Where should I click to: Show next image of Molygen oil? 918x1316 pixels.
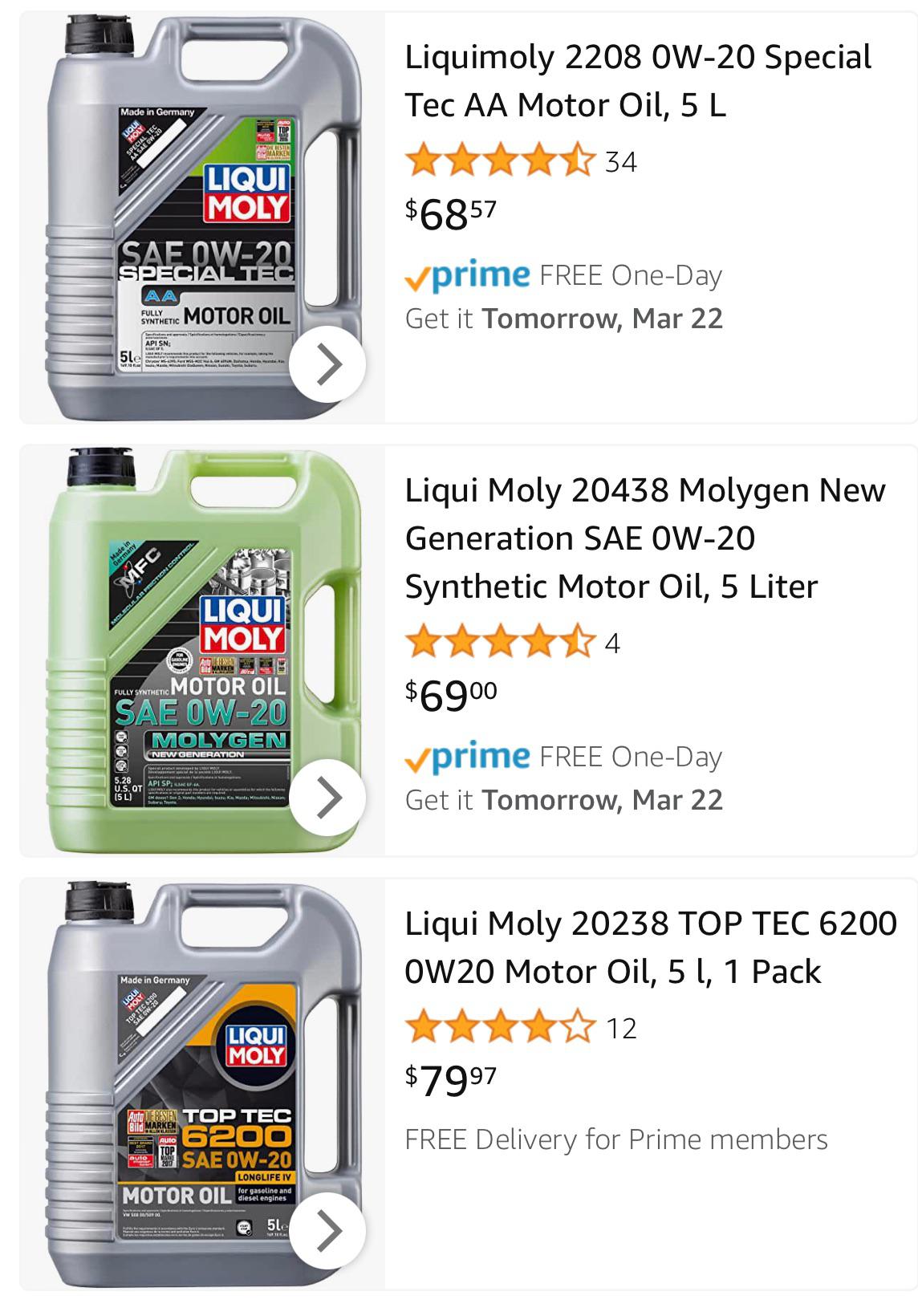[x=327, y=798]
